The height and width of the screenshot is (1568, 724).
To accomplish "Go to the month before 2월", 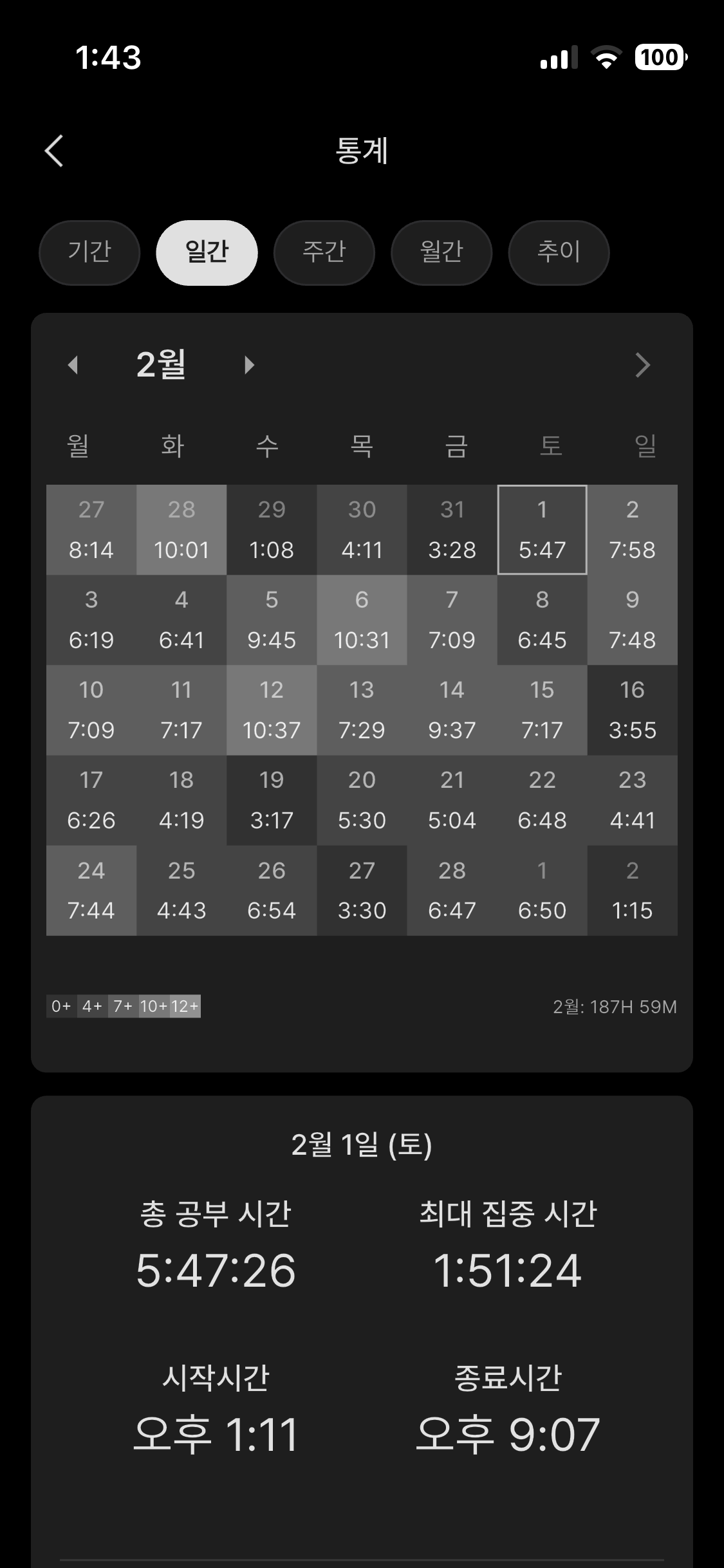I will tap(73, 365).
